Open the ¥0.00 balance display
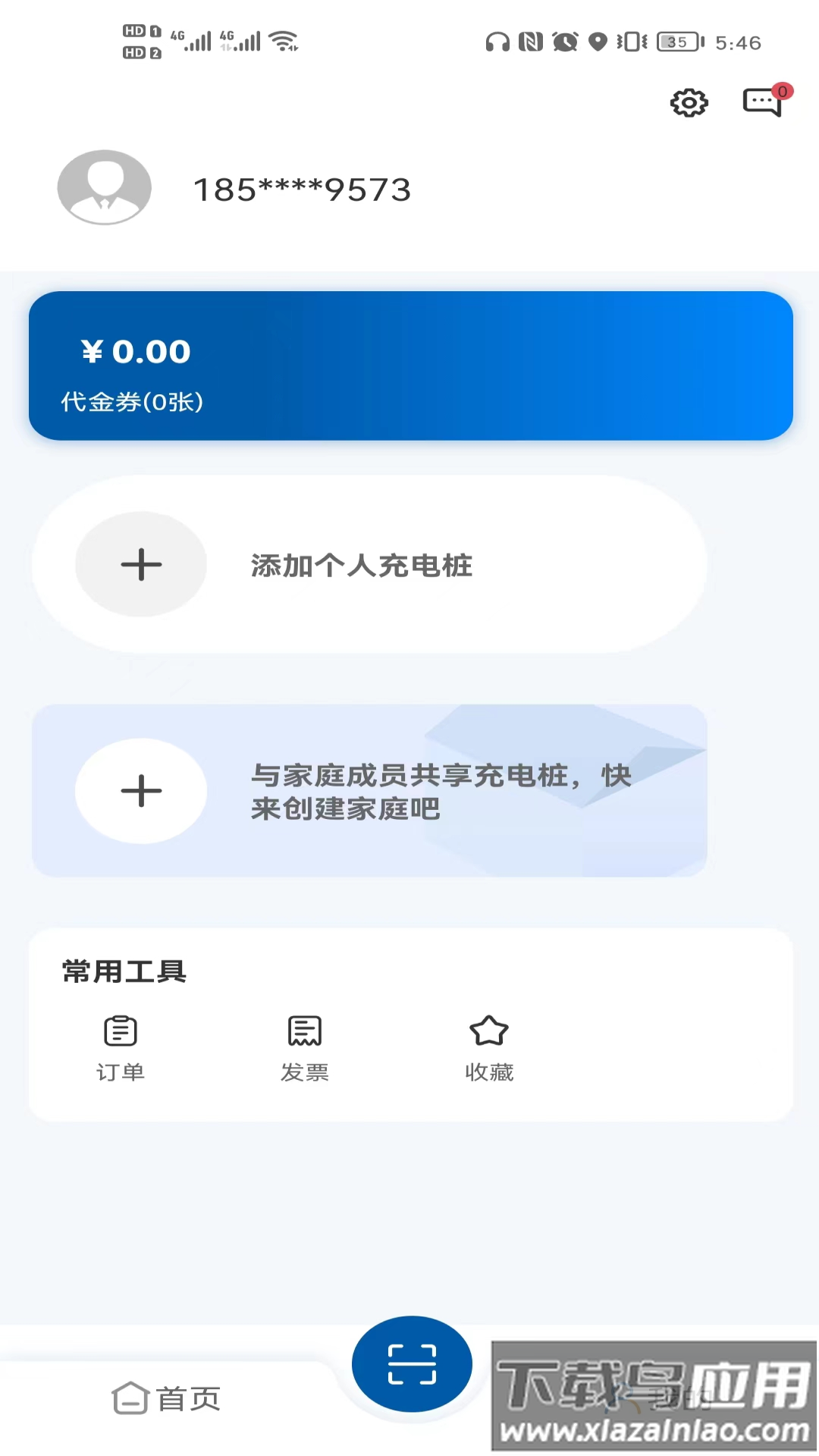This screenshot has width=819, height=1456. click(135, 351)
